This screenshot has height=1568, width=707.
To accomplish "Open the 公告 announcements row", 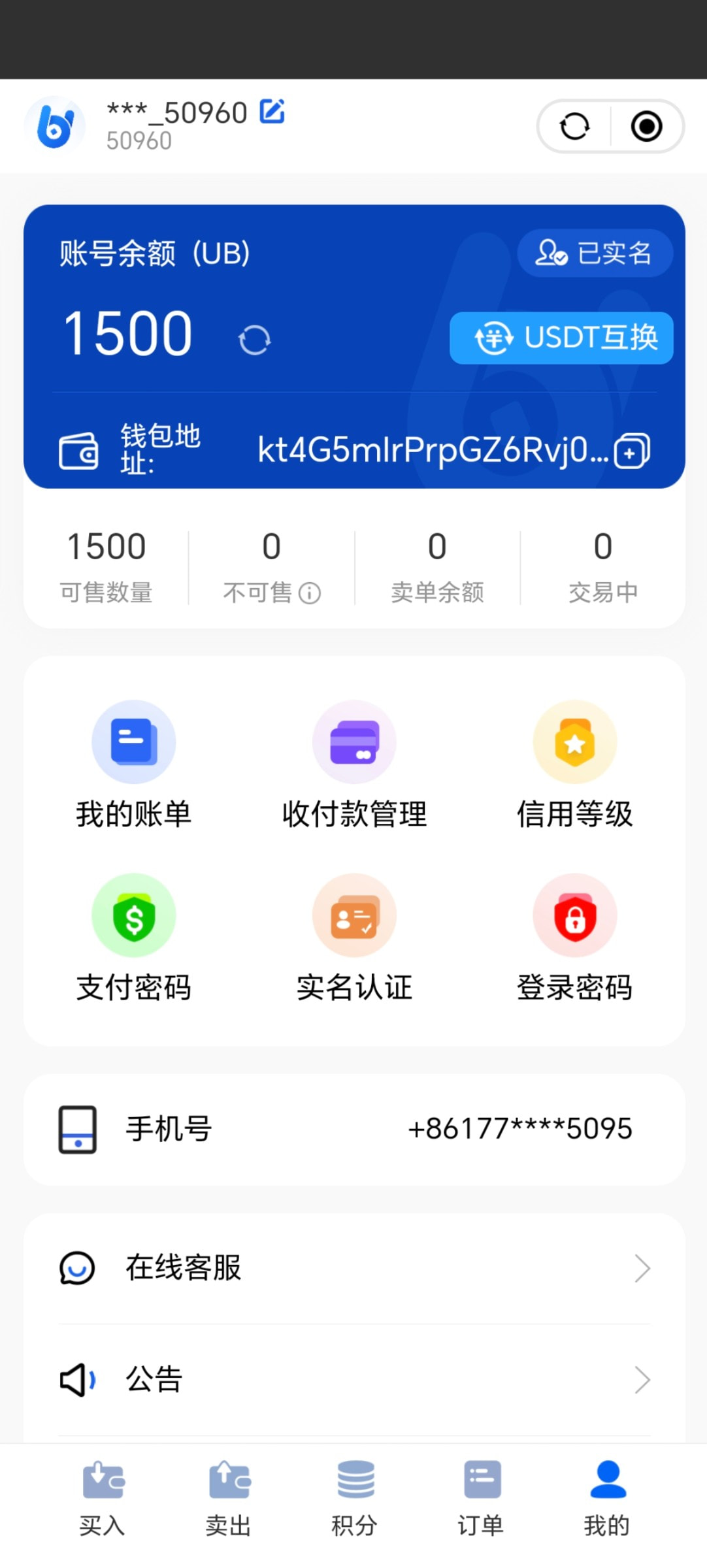I will (354, 1379).
